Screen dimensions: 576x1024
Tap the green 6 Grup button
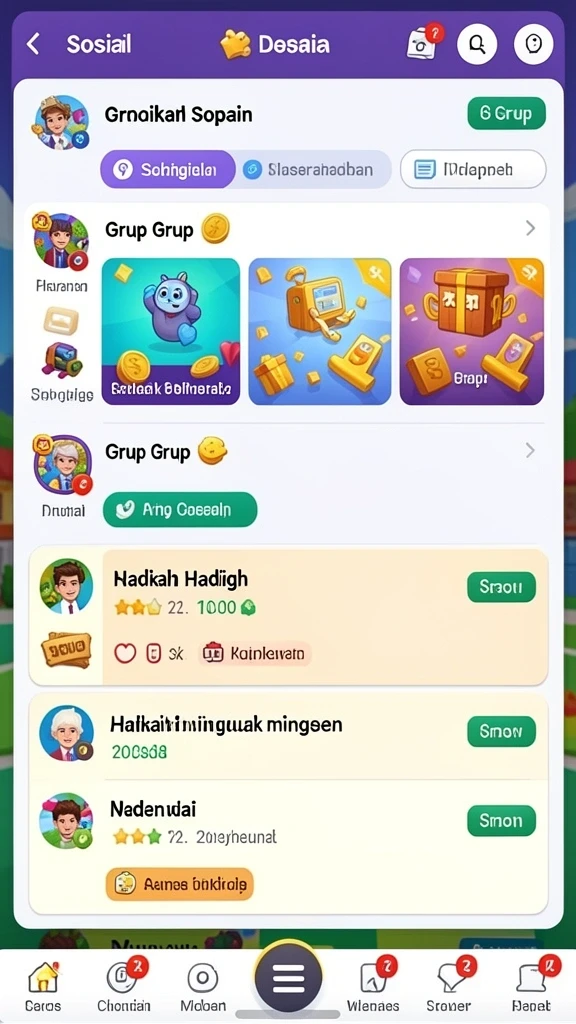click(506, 114)
